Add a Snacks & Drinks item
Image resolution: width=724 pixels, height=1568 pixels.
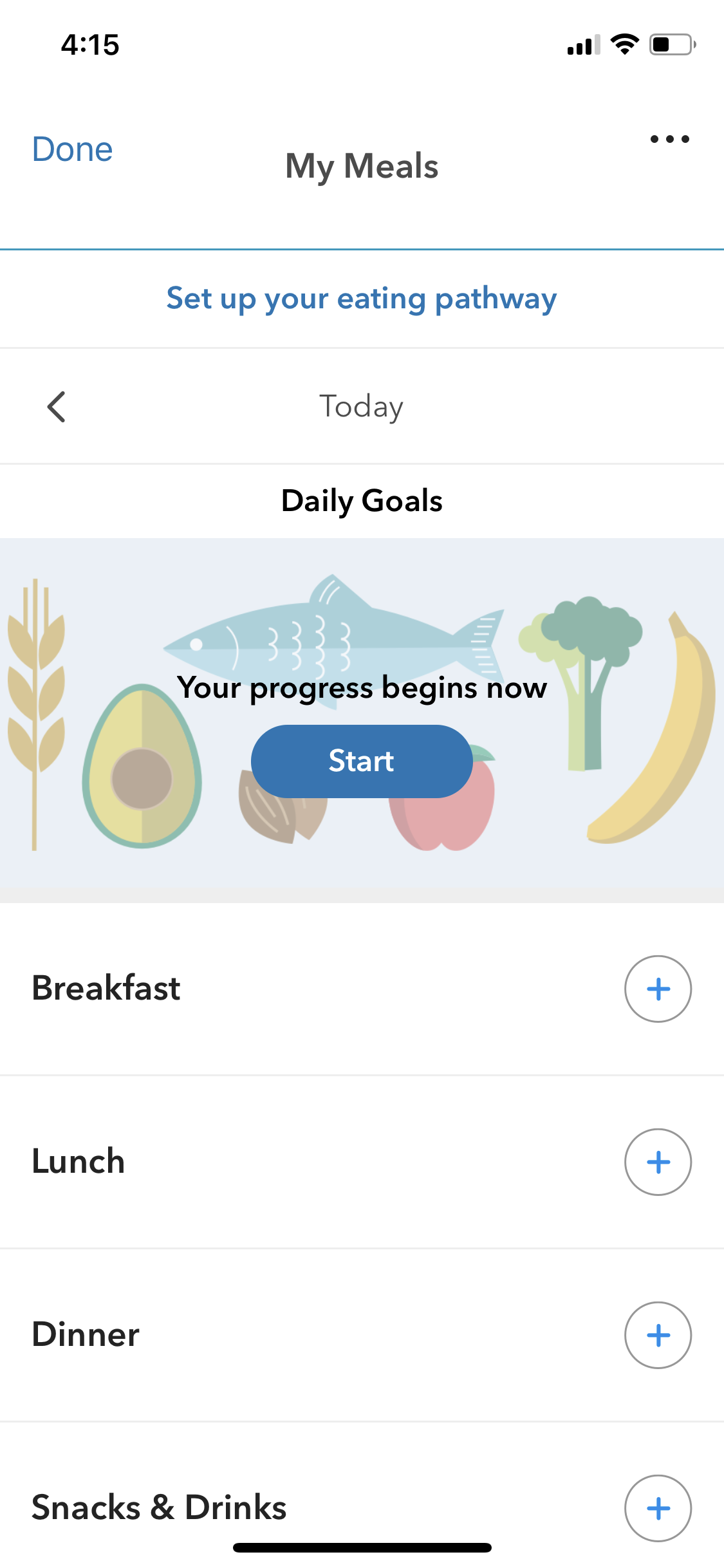[658, 1507]
